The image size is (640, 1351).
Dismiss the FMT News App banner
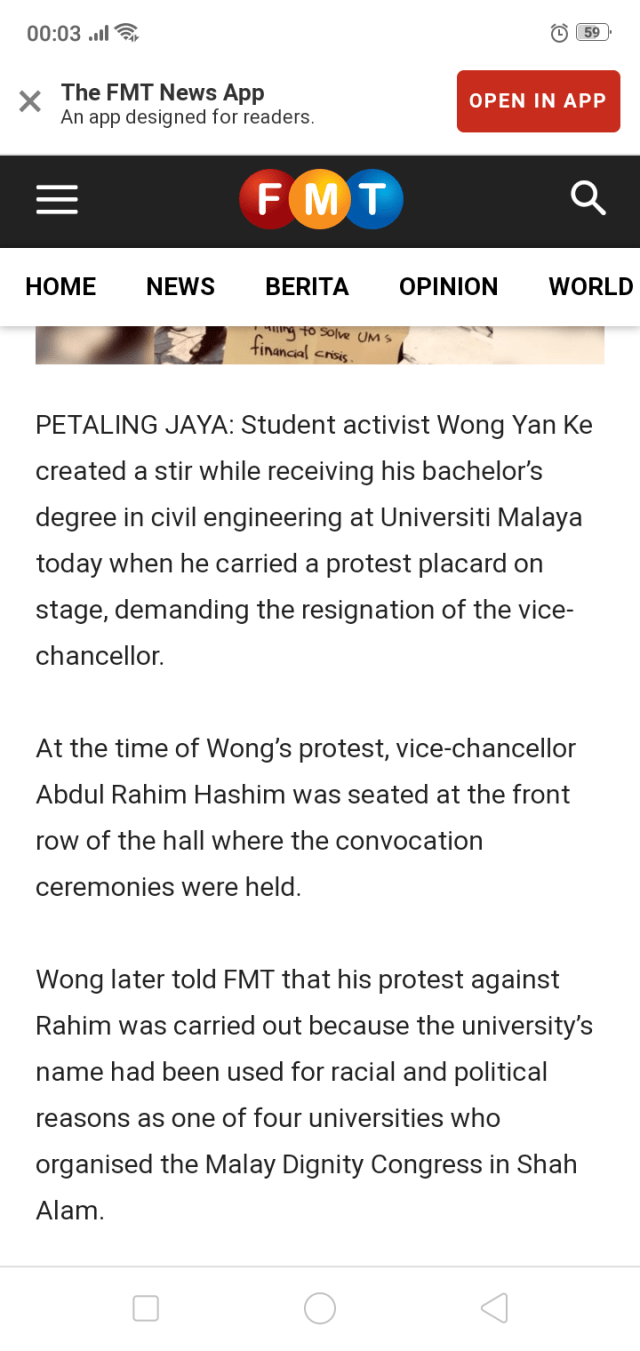(30, 101)
